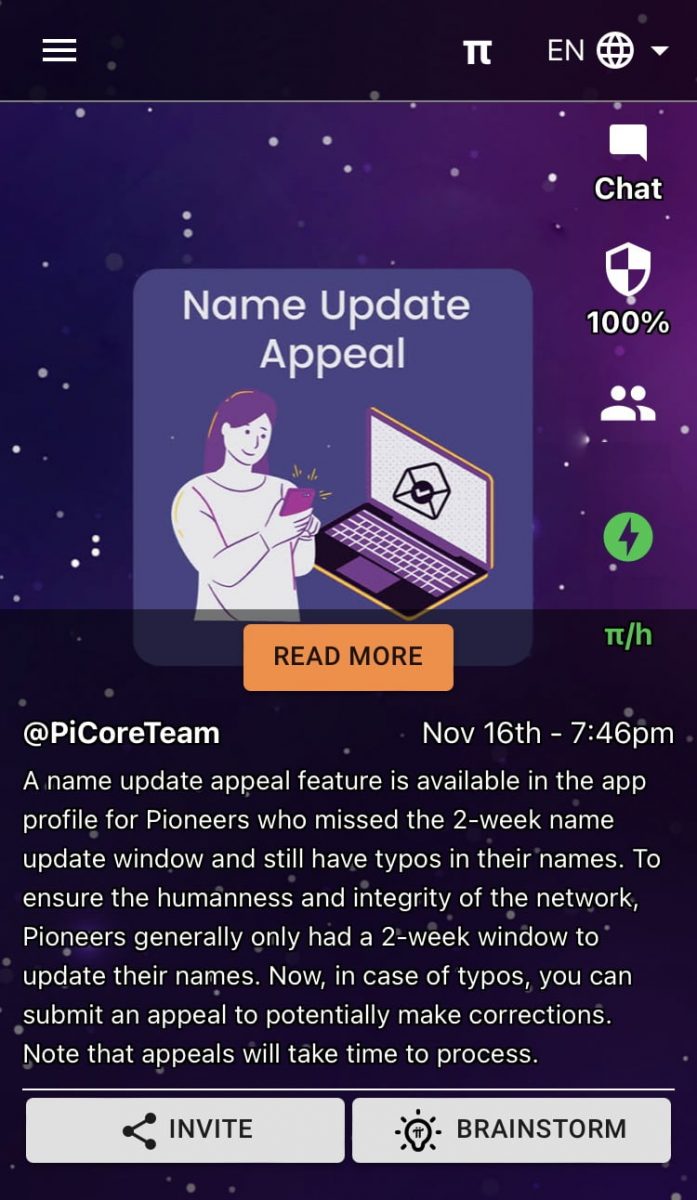
Task: Open the team members people icon
Action: [628, 403]
